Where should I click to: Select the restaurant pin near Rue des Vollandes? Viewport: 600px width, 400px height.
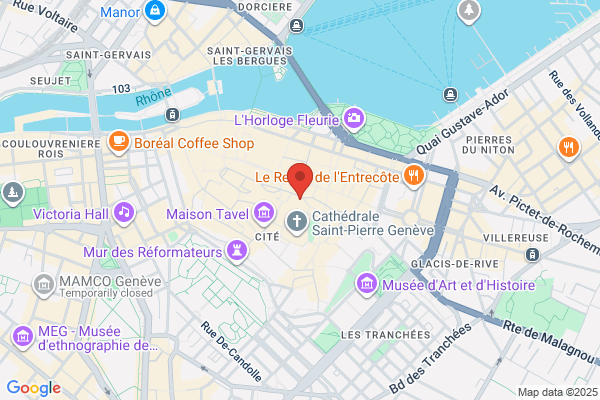pyautogui.click(x=569, y=148)
